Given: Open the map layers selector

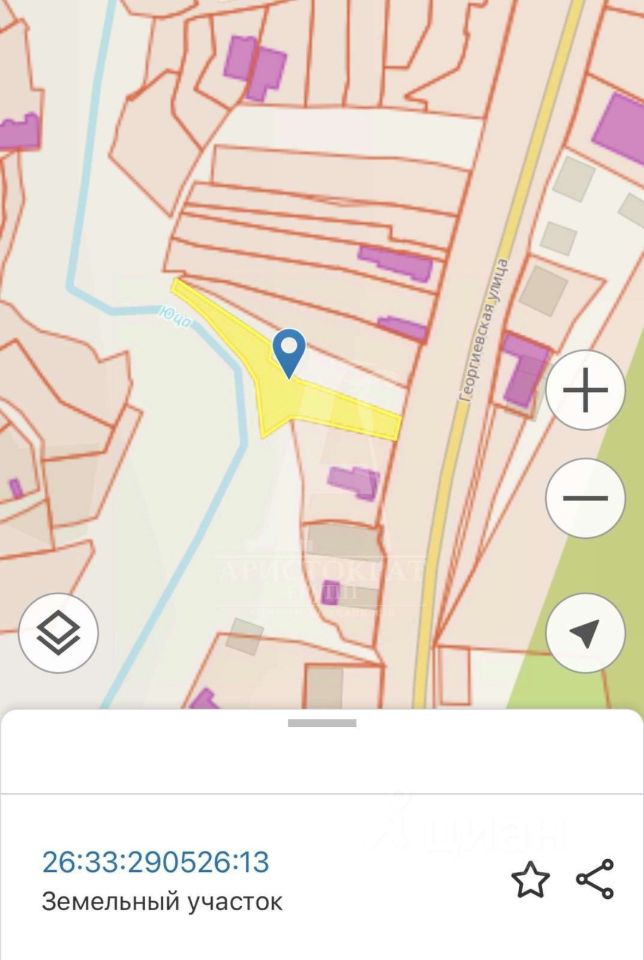Looking at the screenshot, I should click(x=58, y=632).
